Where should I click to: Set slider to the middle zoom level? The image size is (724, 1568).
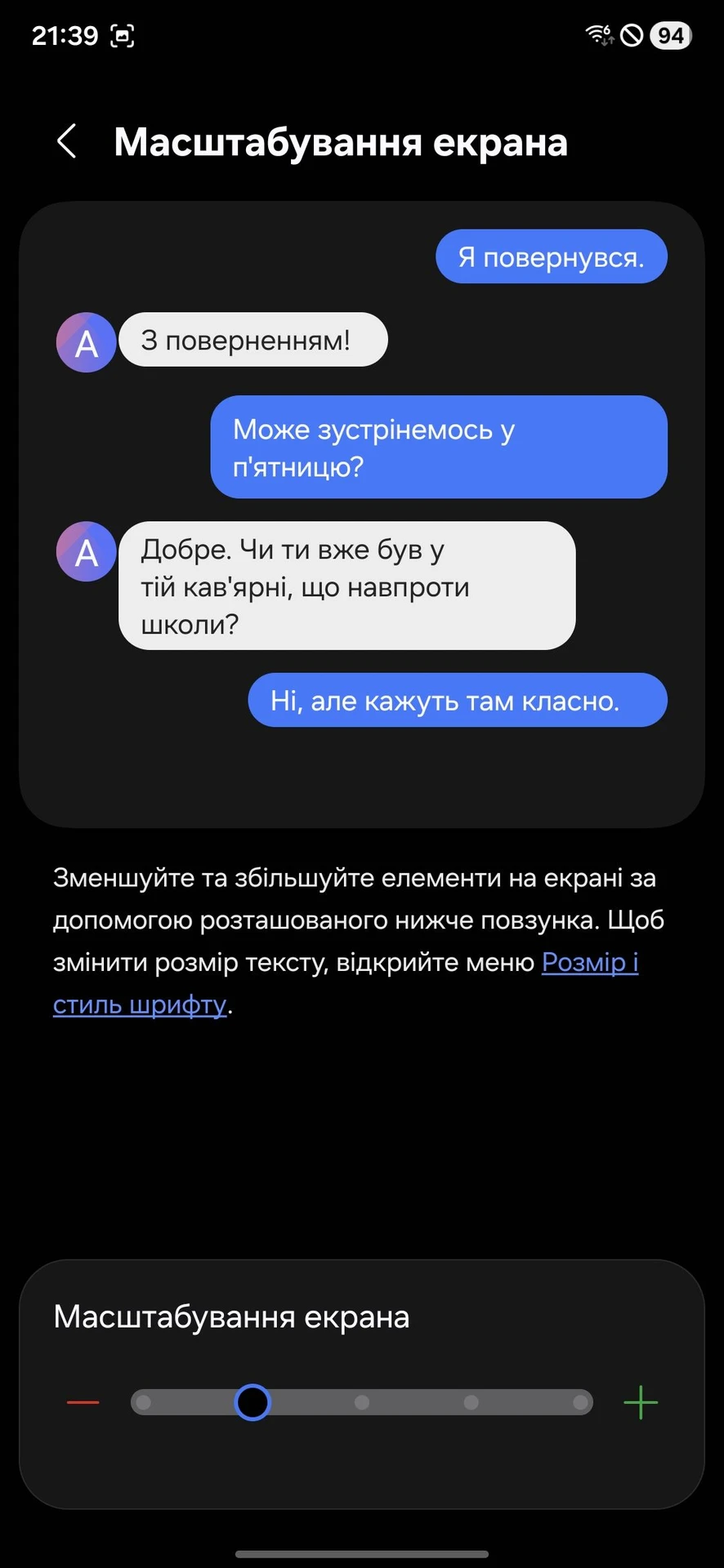coord(362,1402)
